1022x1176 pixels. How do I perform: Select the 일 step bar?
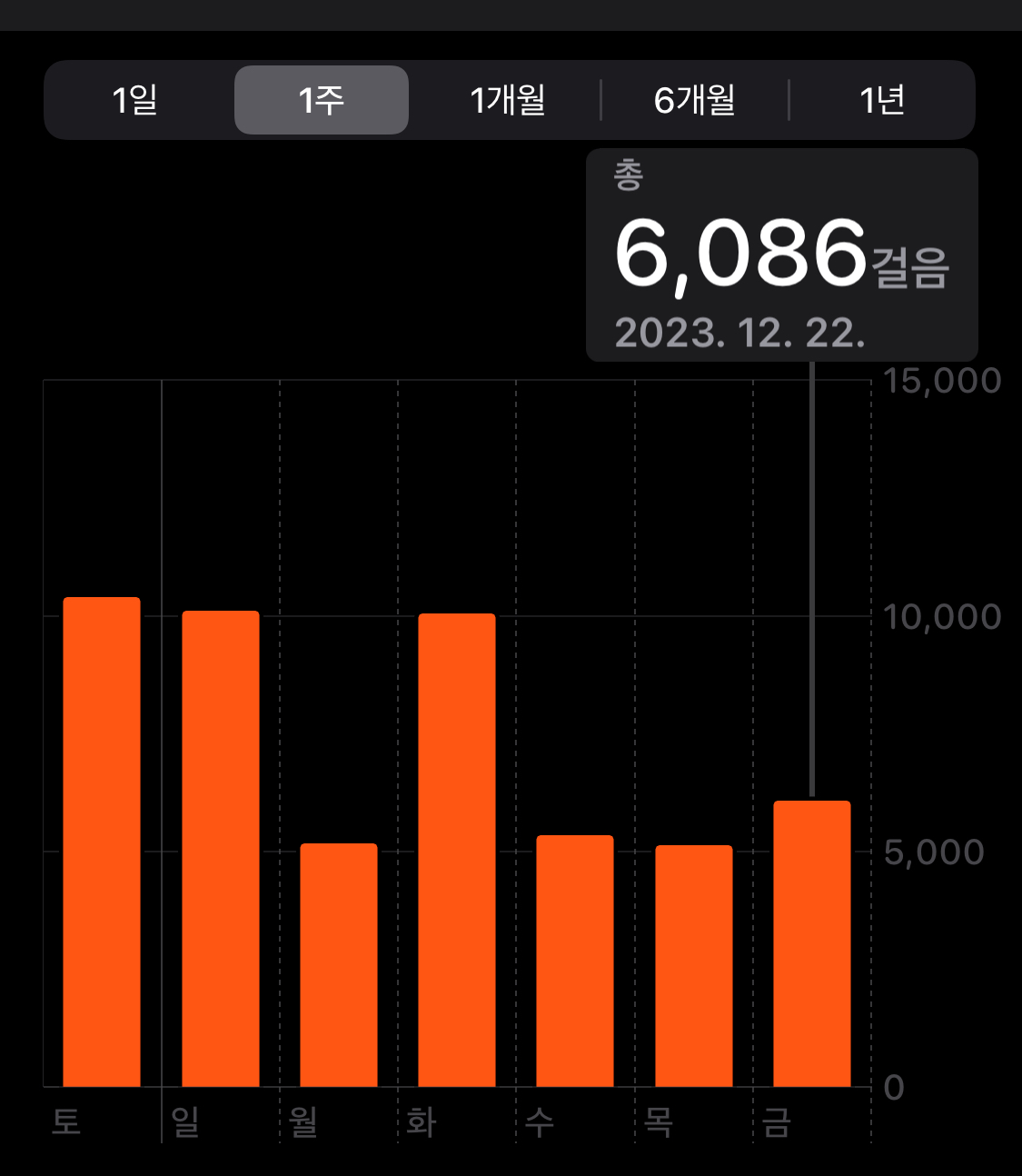click(221, 849)
